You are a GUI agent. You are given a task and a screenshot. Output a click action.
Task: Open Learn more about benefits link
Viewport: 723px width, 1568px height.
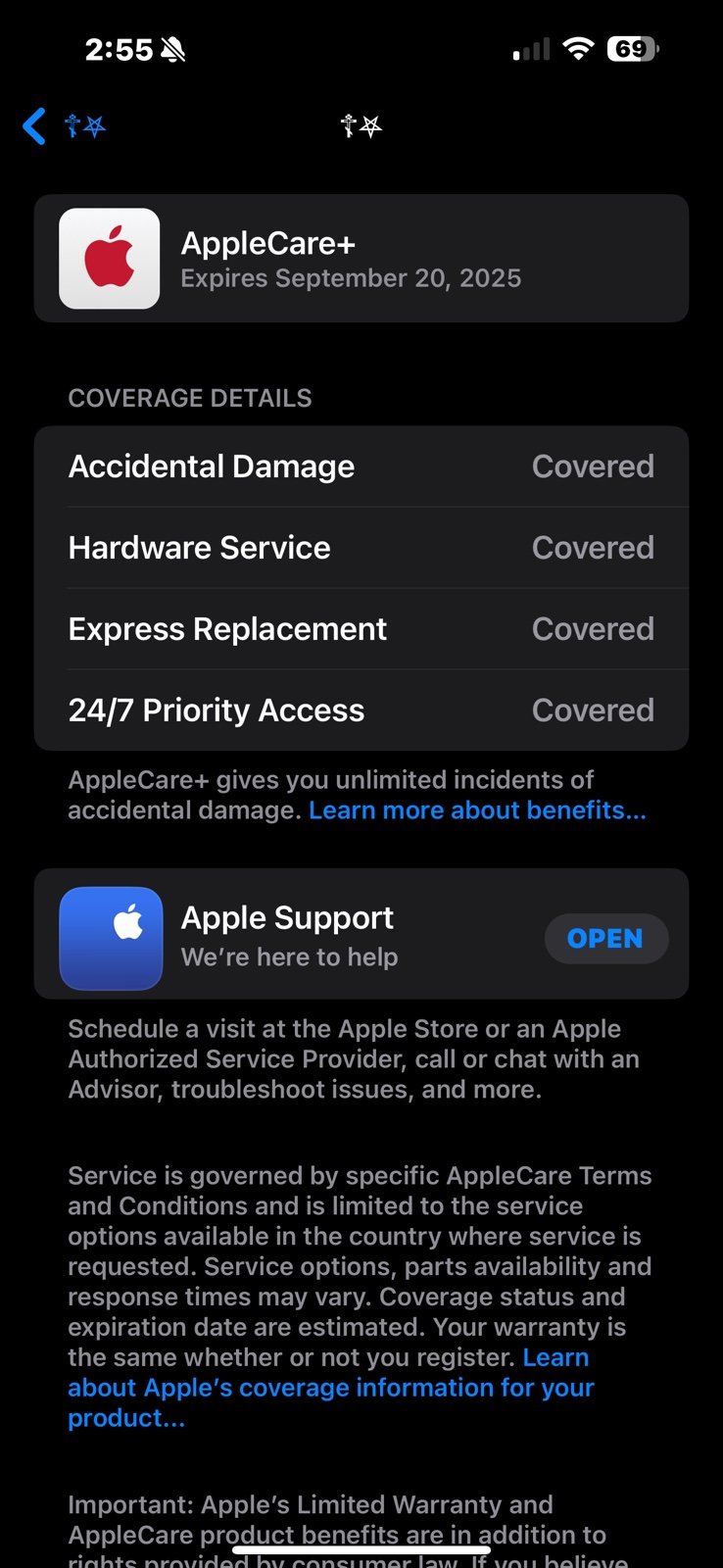tap(477, 810)
